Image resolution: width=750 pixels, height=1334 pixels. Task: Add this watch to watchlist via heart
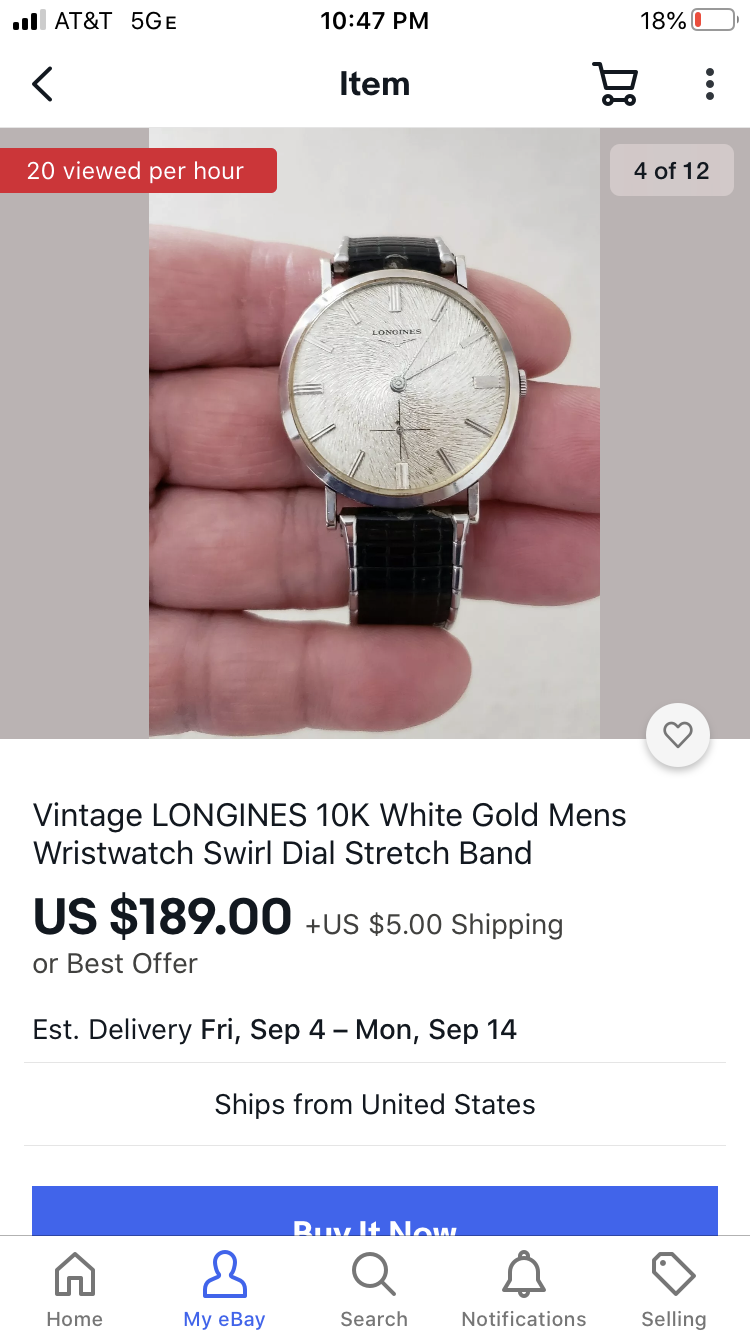click(678, 735)
